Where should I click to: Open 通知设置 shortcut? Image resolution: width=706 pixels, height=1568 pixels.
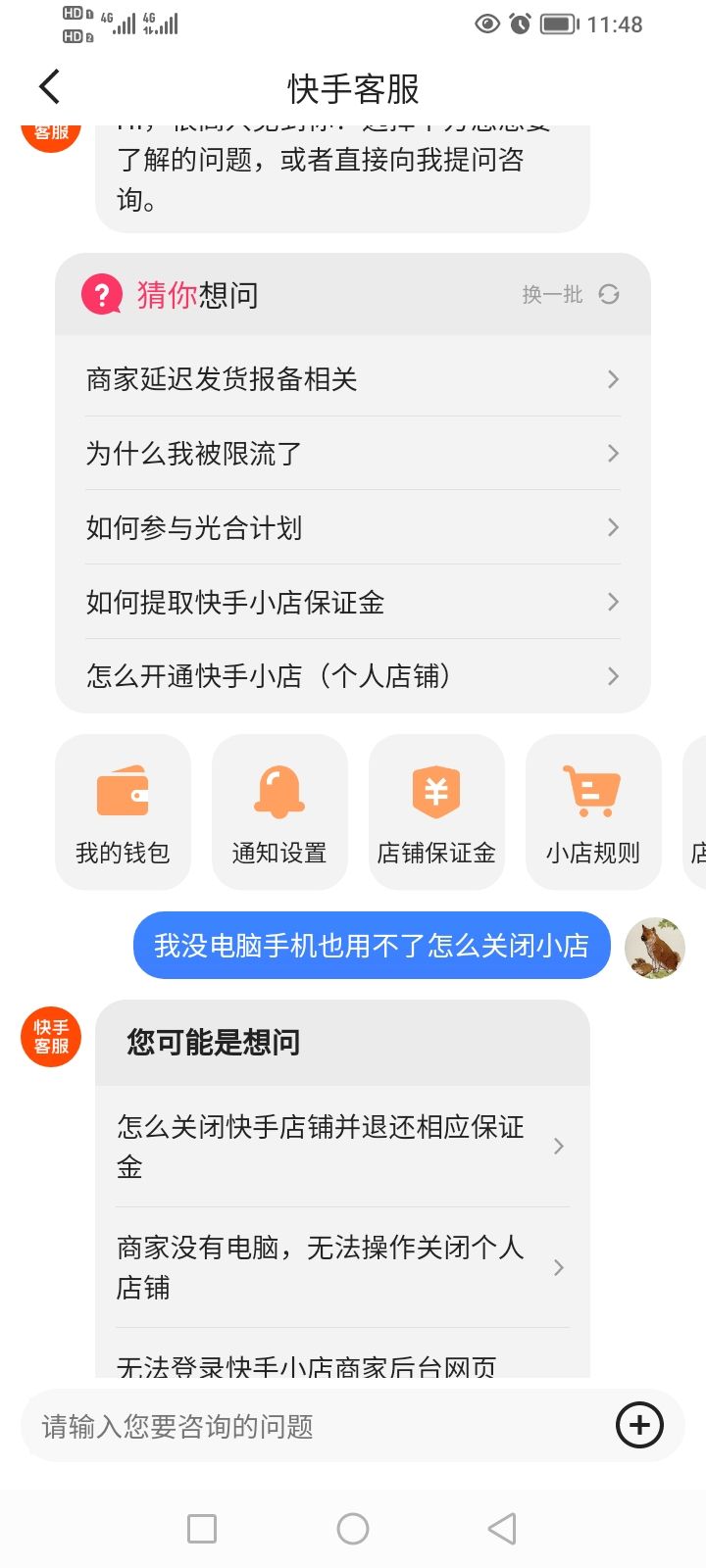pyautogui.click(x=279, y=812)
